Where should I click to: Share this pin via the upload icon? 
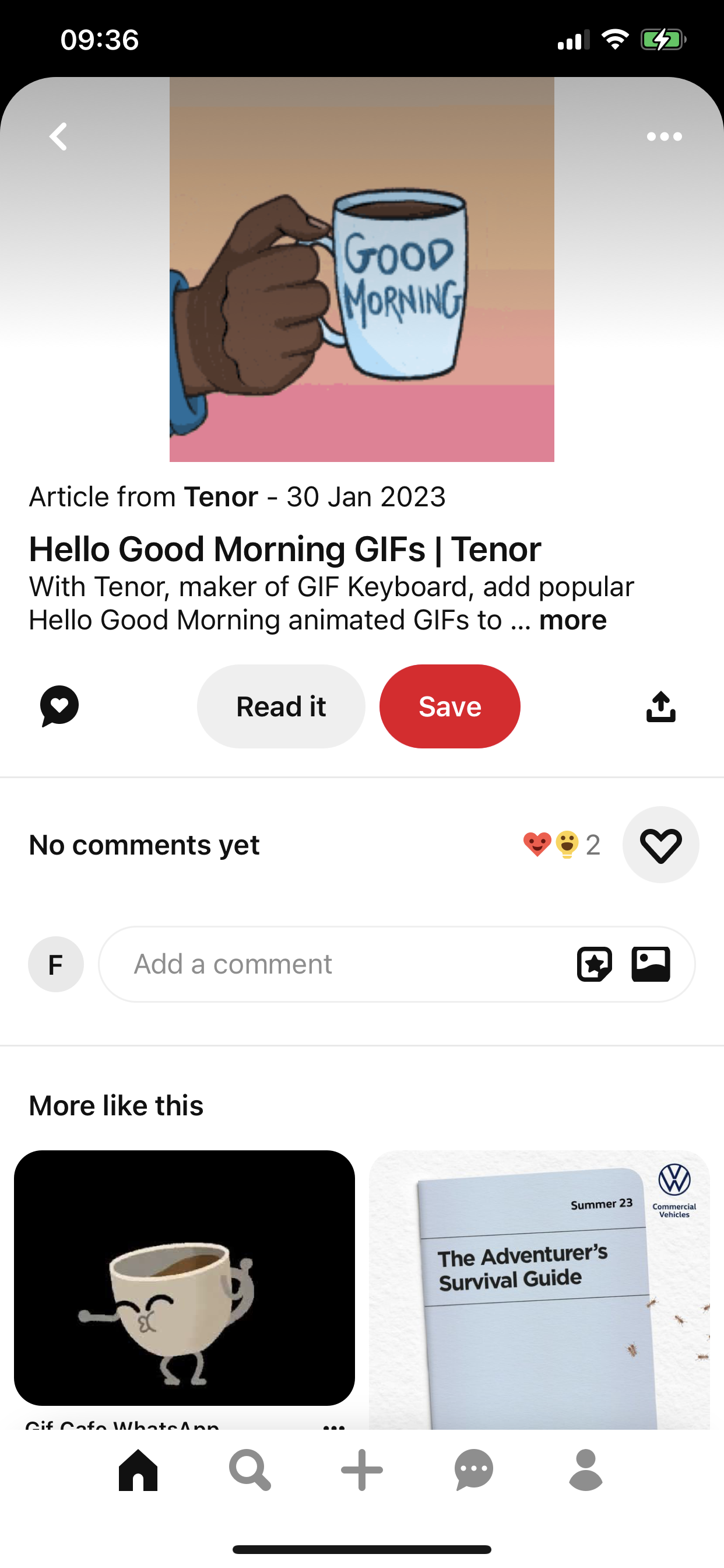coord(660,706)
